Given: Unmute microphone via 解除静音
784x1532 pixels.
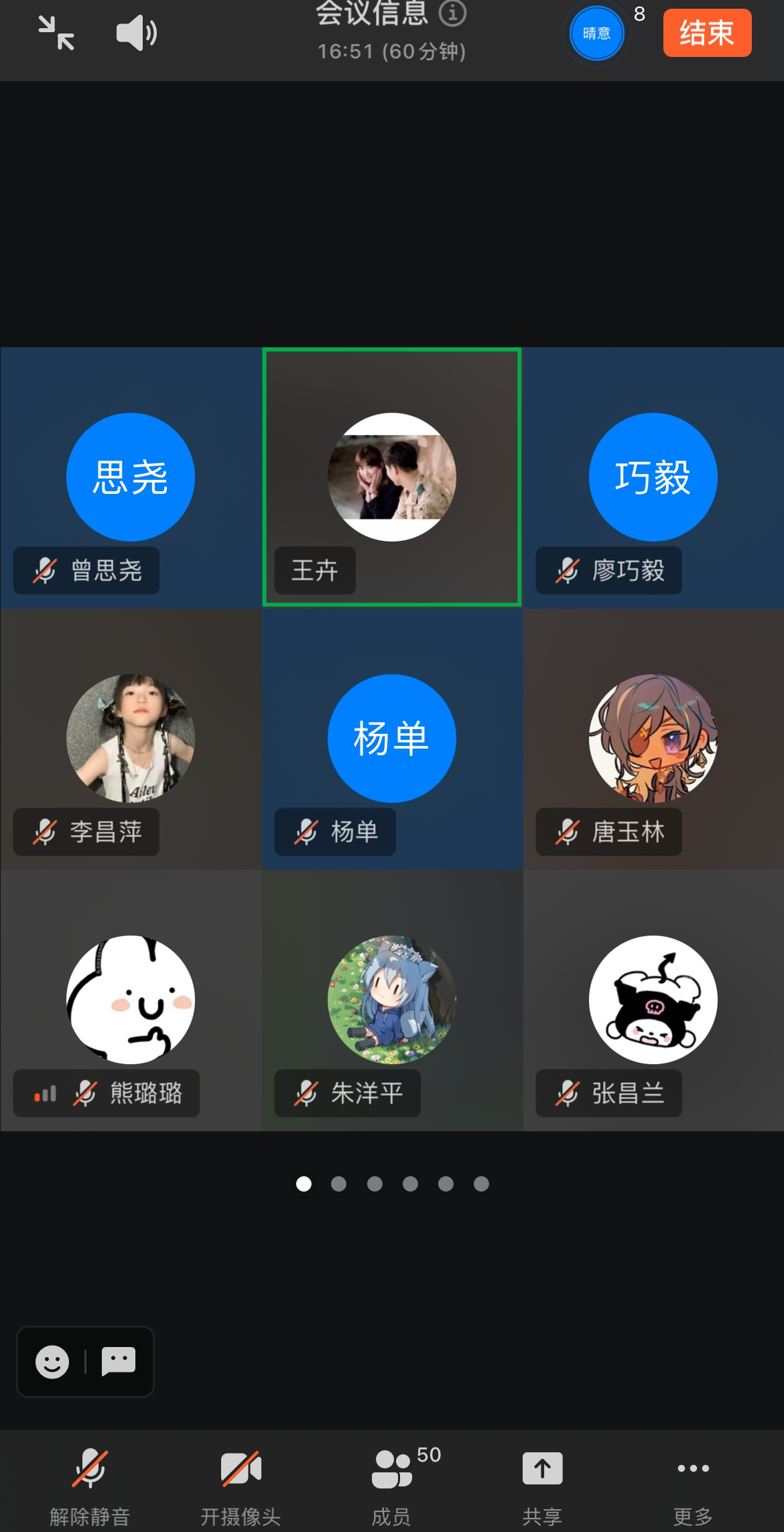Looking at the screenshot, I should pyautogui.click(x=90, y=1481).
